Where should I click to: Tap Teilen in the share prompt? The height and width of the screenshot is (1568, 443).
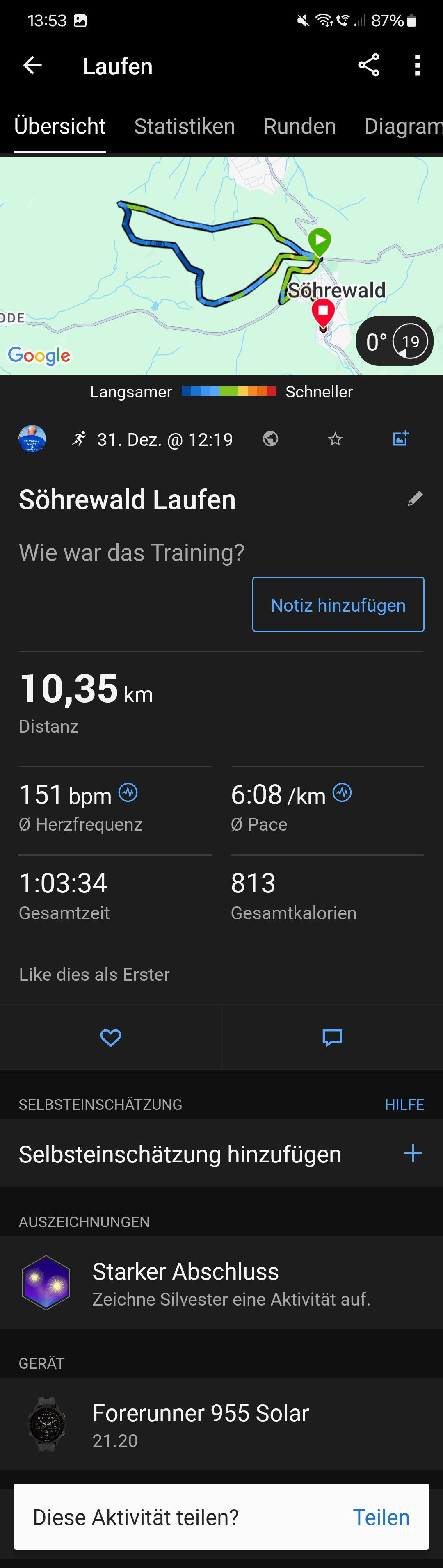[381, 1517]
